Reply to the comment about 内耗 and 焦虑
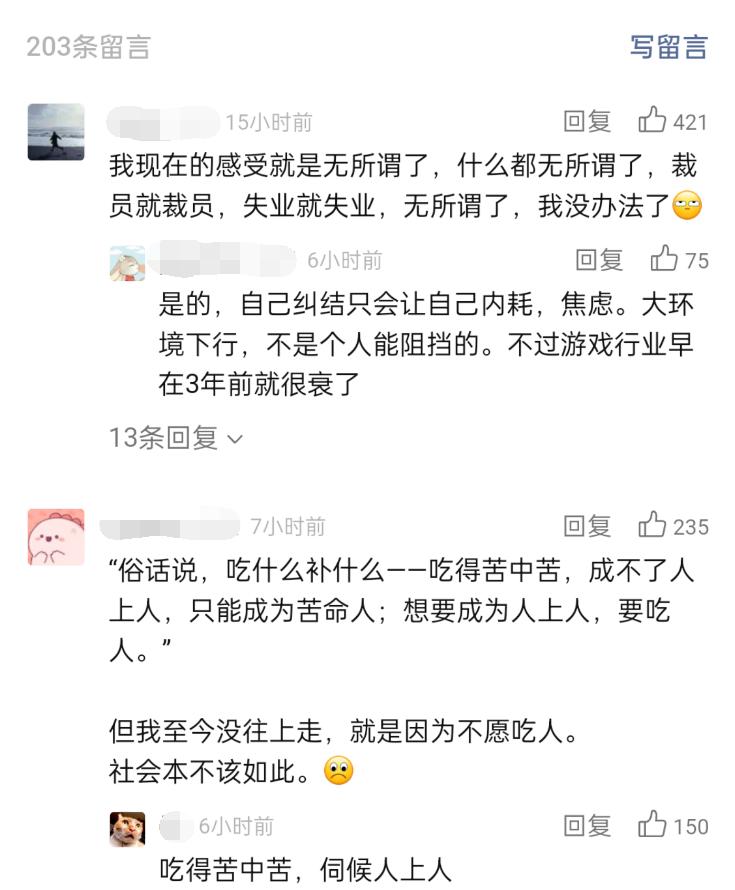This screenshot has width=735, height=890. click(x=599, y=260)
